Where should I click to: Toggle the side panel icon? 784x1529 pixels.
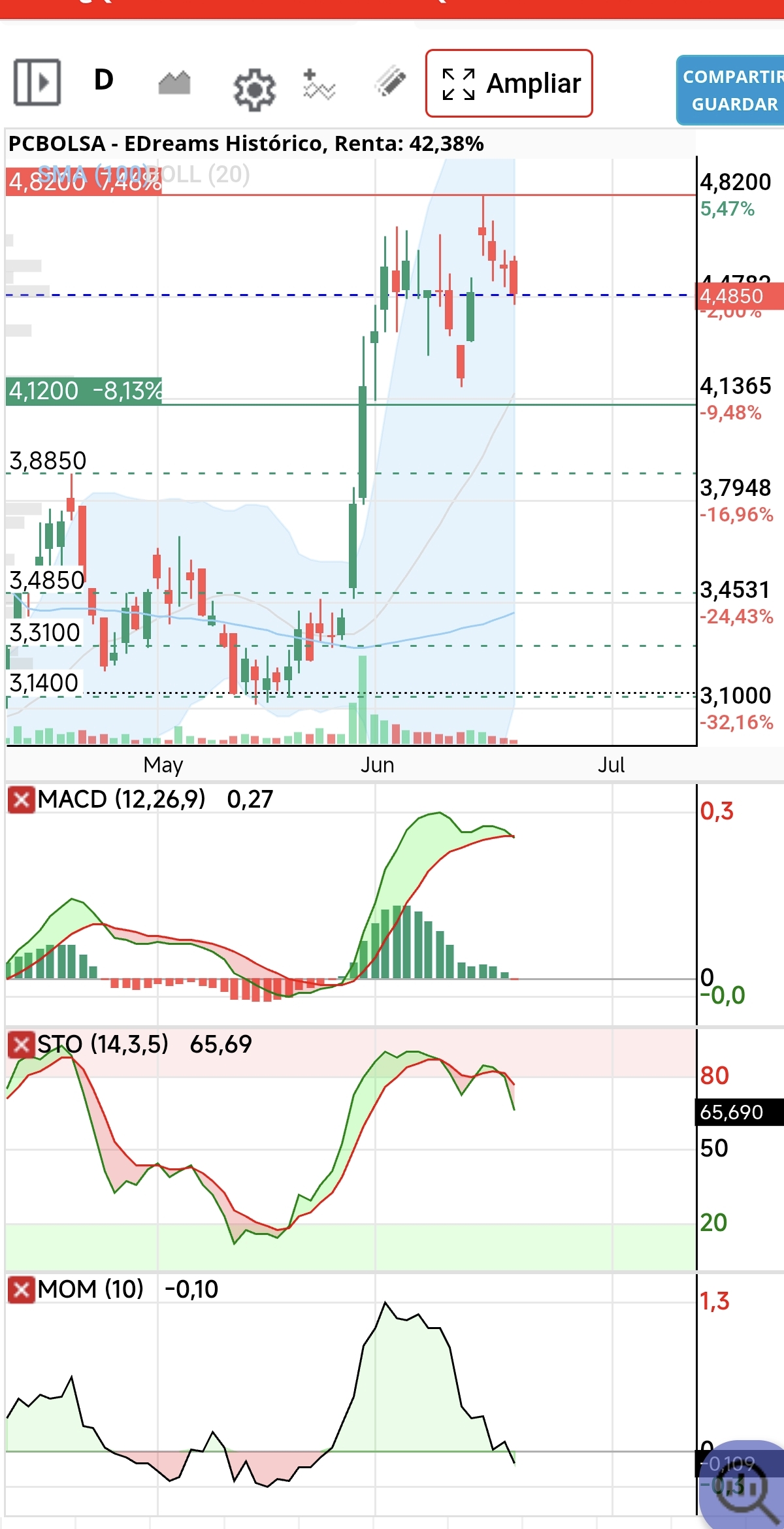(37, 82)
